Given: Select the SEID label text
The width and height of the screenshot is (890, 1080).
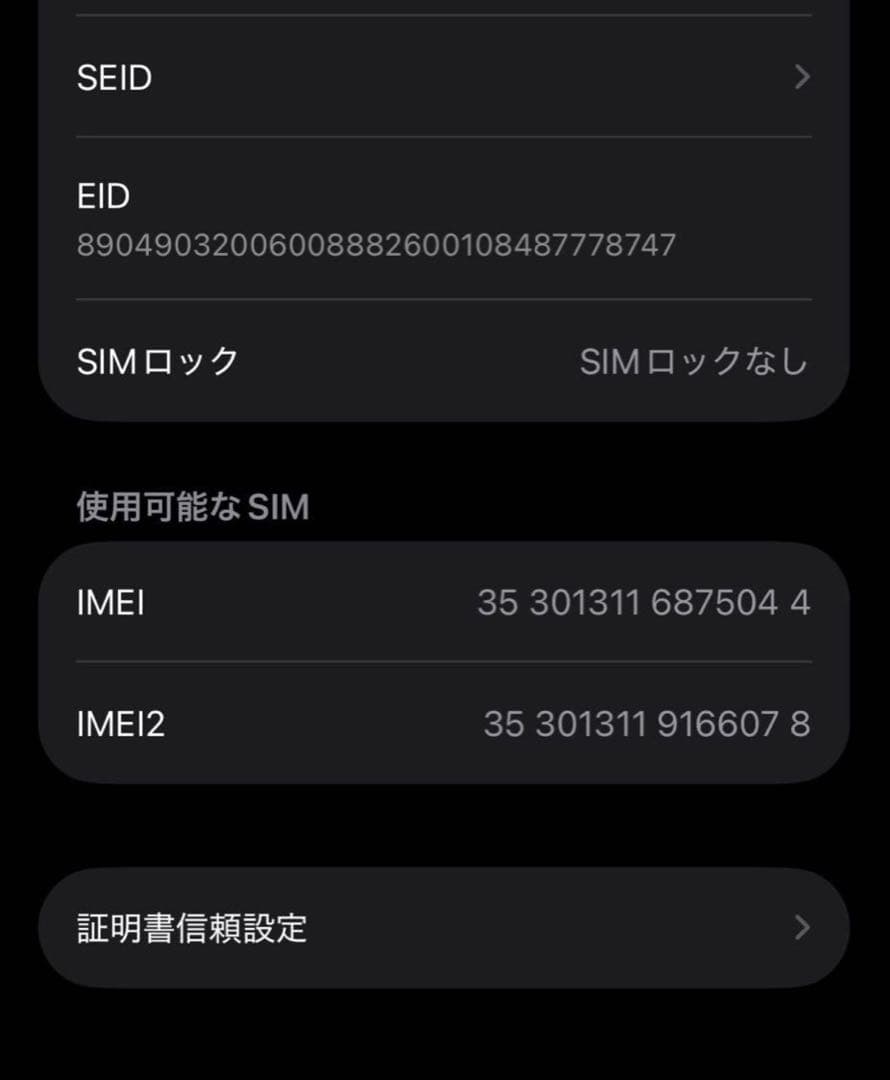Looking at the screenshot, I should pos(114,77).
